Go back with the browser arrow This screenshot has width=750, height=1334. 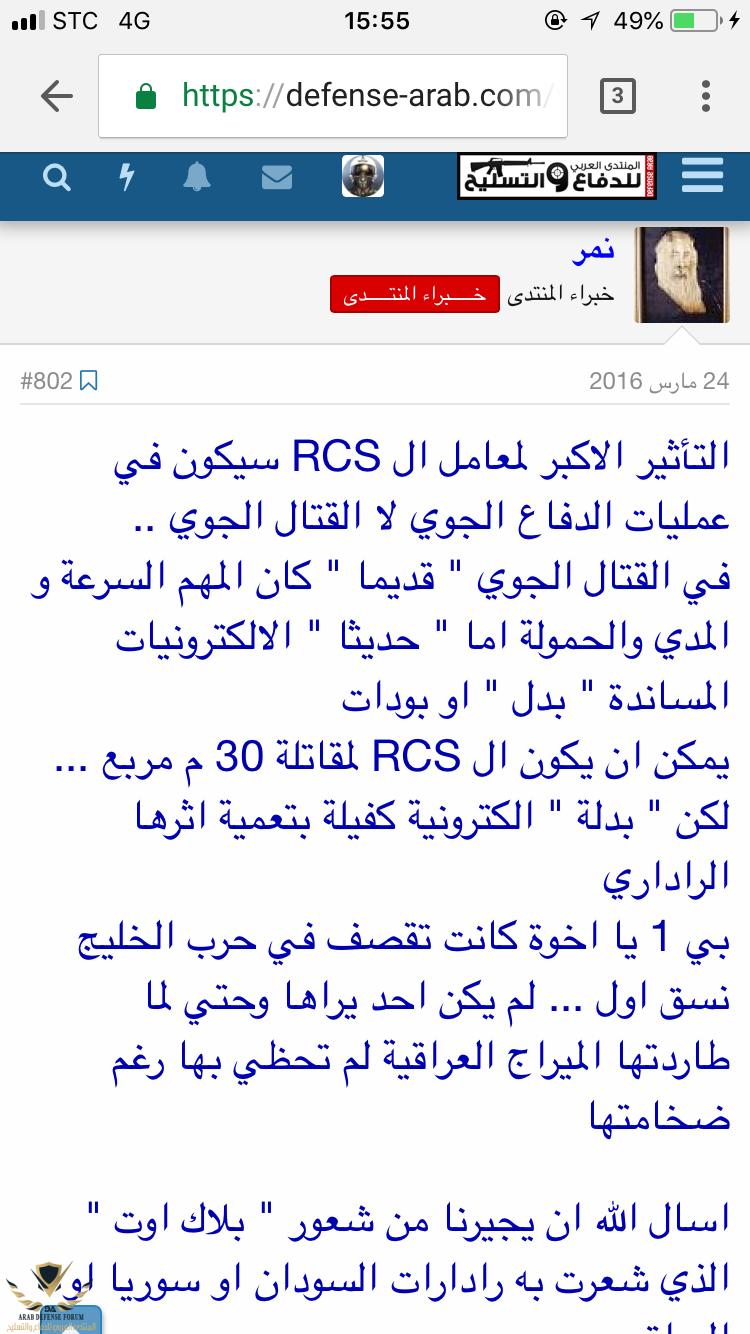57,96
